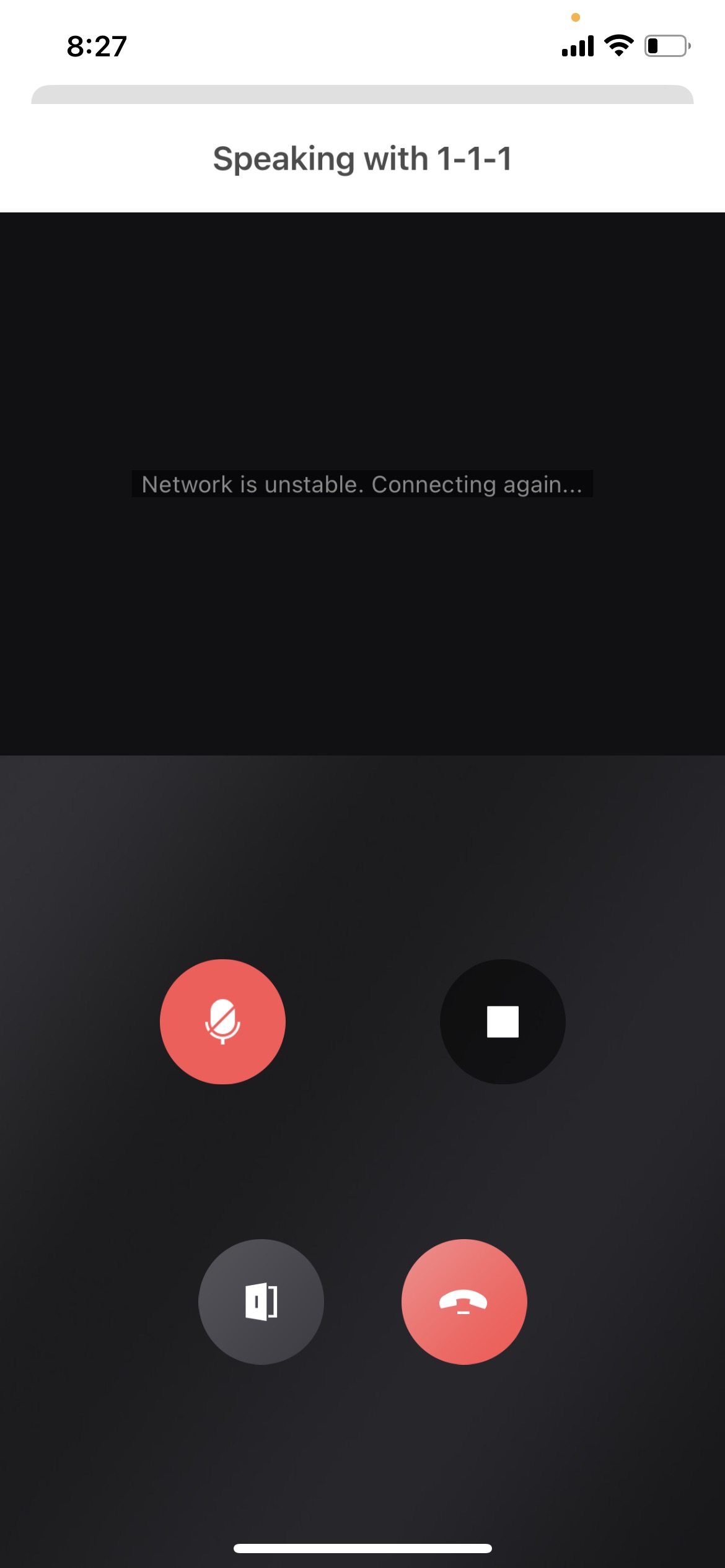Open the door icon button
This screenshot has width=725, height=1568.
click(261, 1301)
